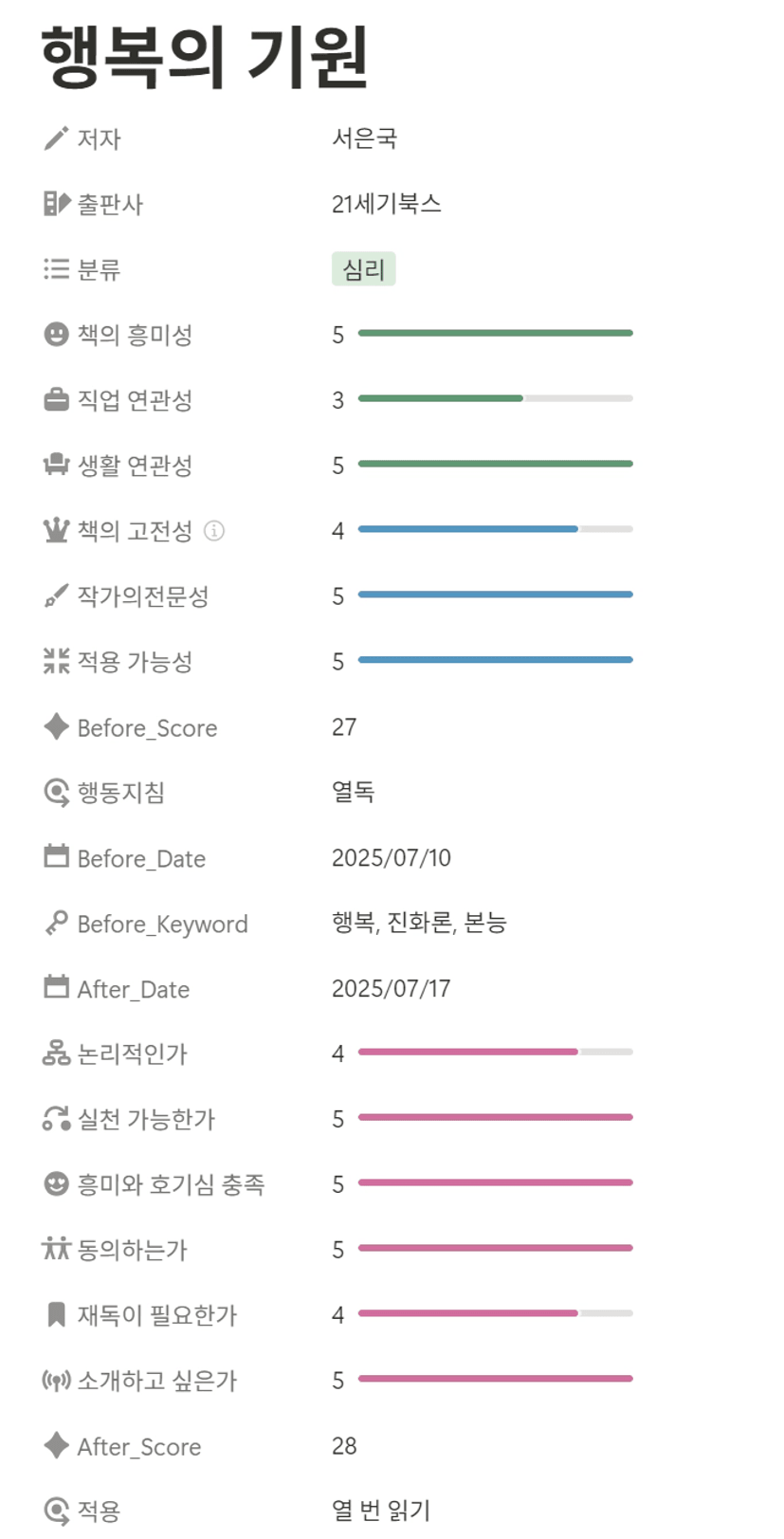Edit Before_Keyword field 행복, 진화론, 본능

pyautogui.click(x=419, y=923)
